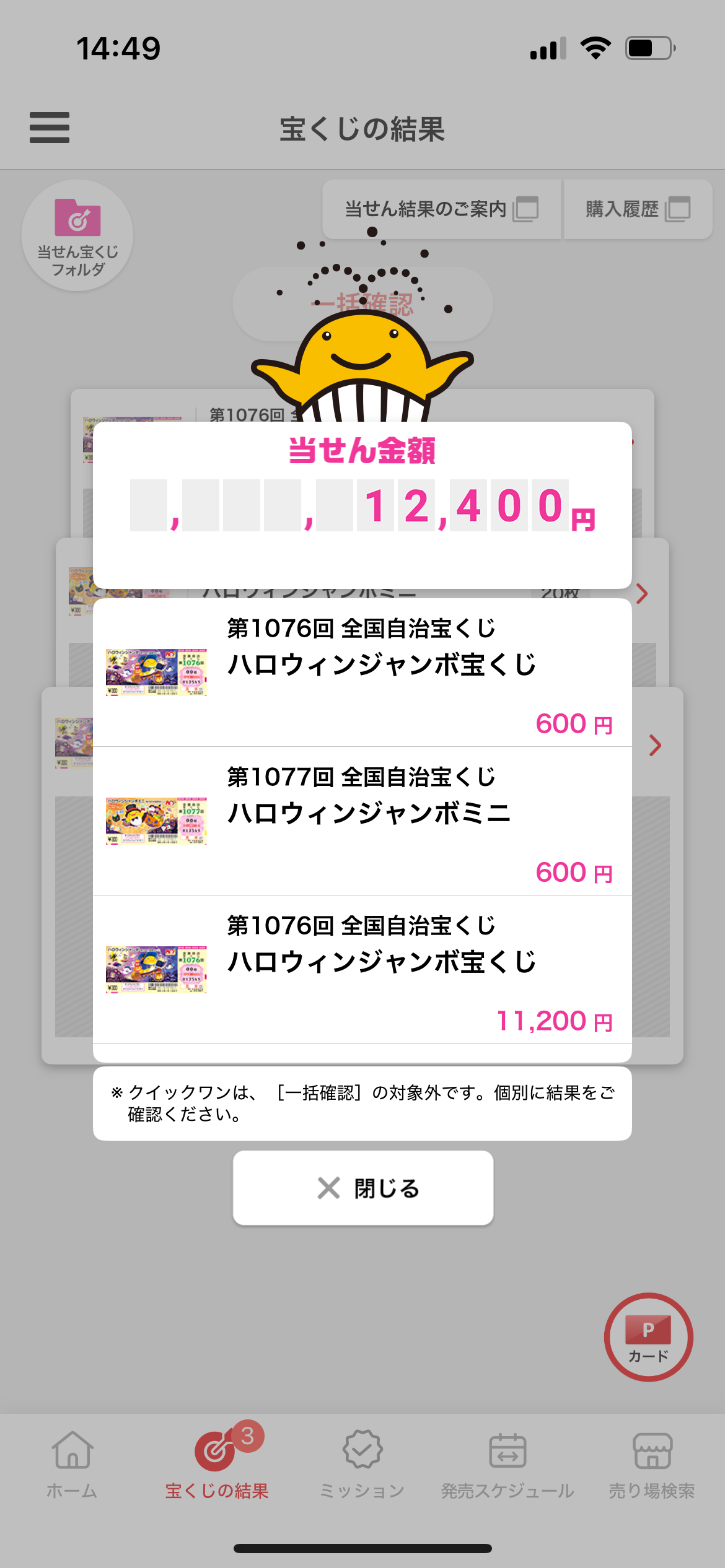Tap the floating カード button

648,1336
